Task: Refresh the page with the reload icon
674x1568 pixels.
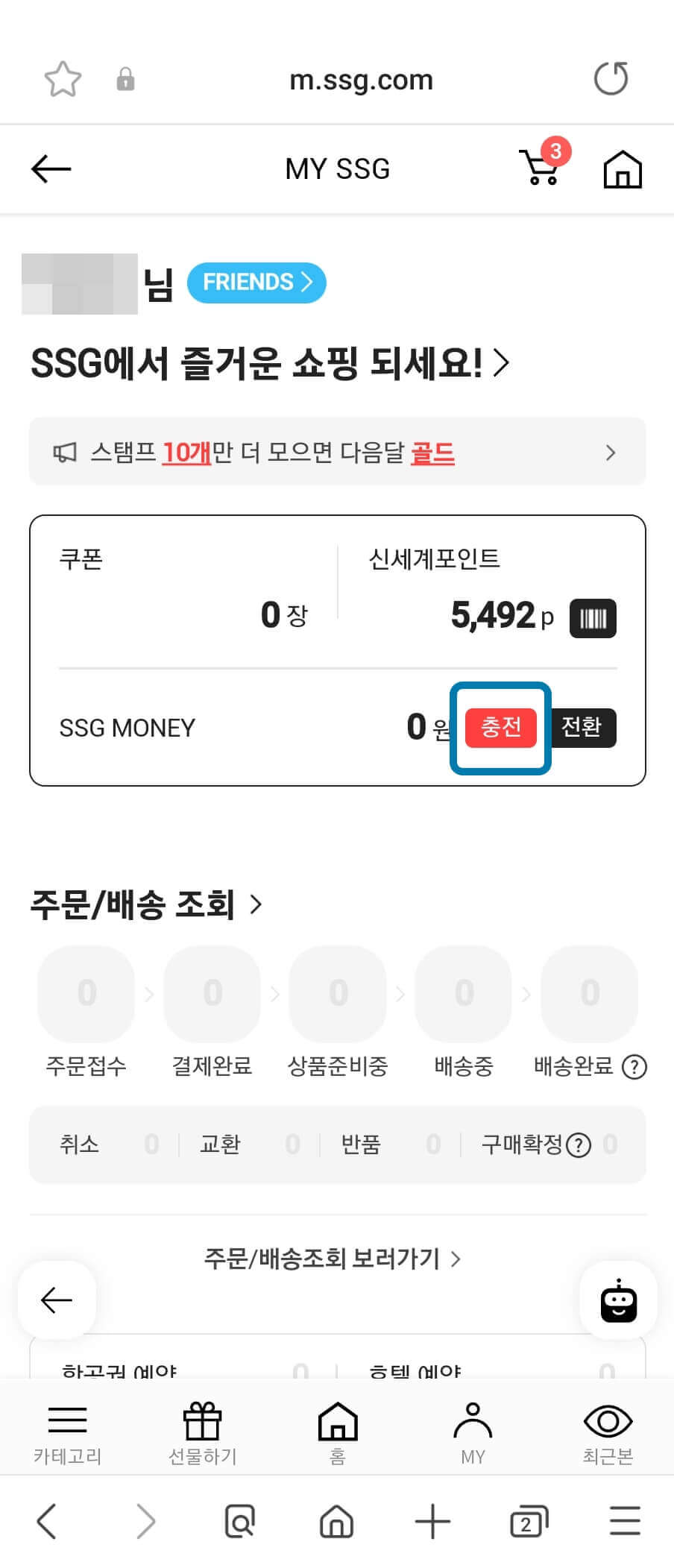Action: pos(611,78)
